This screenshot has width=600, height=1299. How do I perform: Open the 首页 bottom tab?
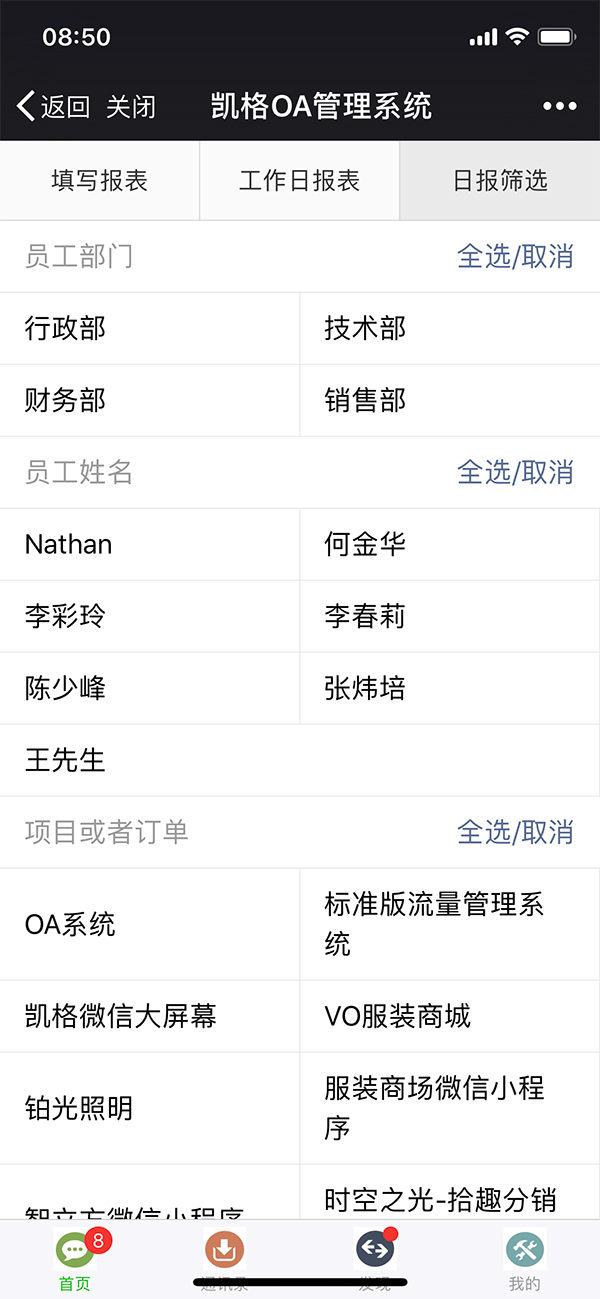[75, 1258]
